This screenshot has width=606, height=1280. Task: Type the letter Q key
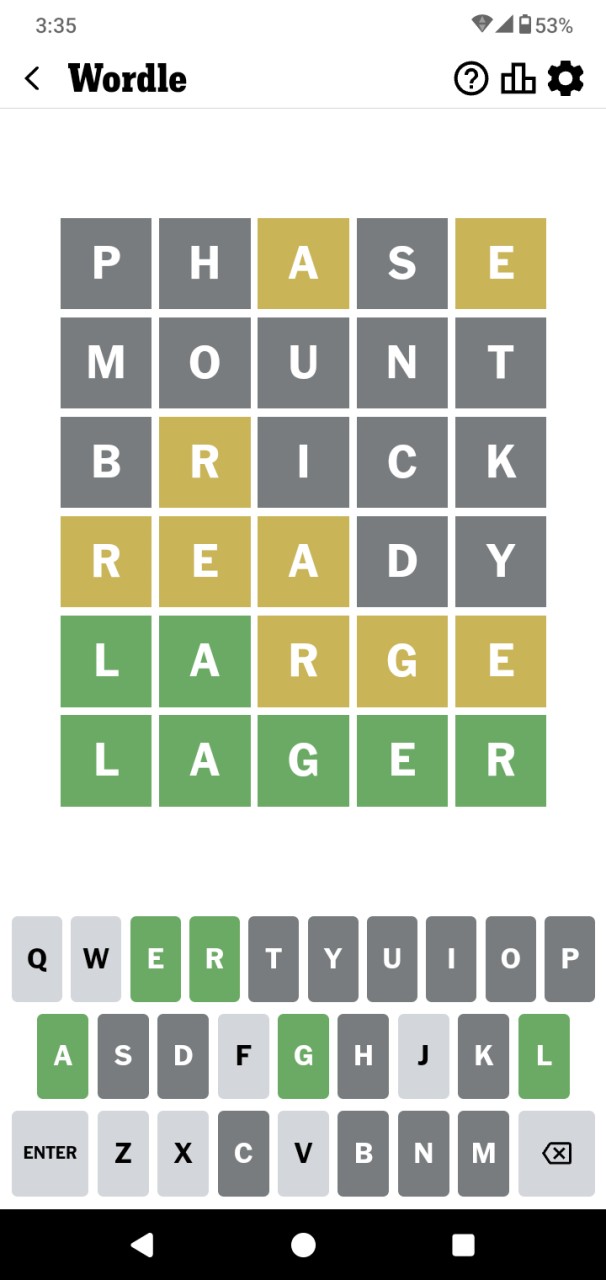37,959
